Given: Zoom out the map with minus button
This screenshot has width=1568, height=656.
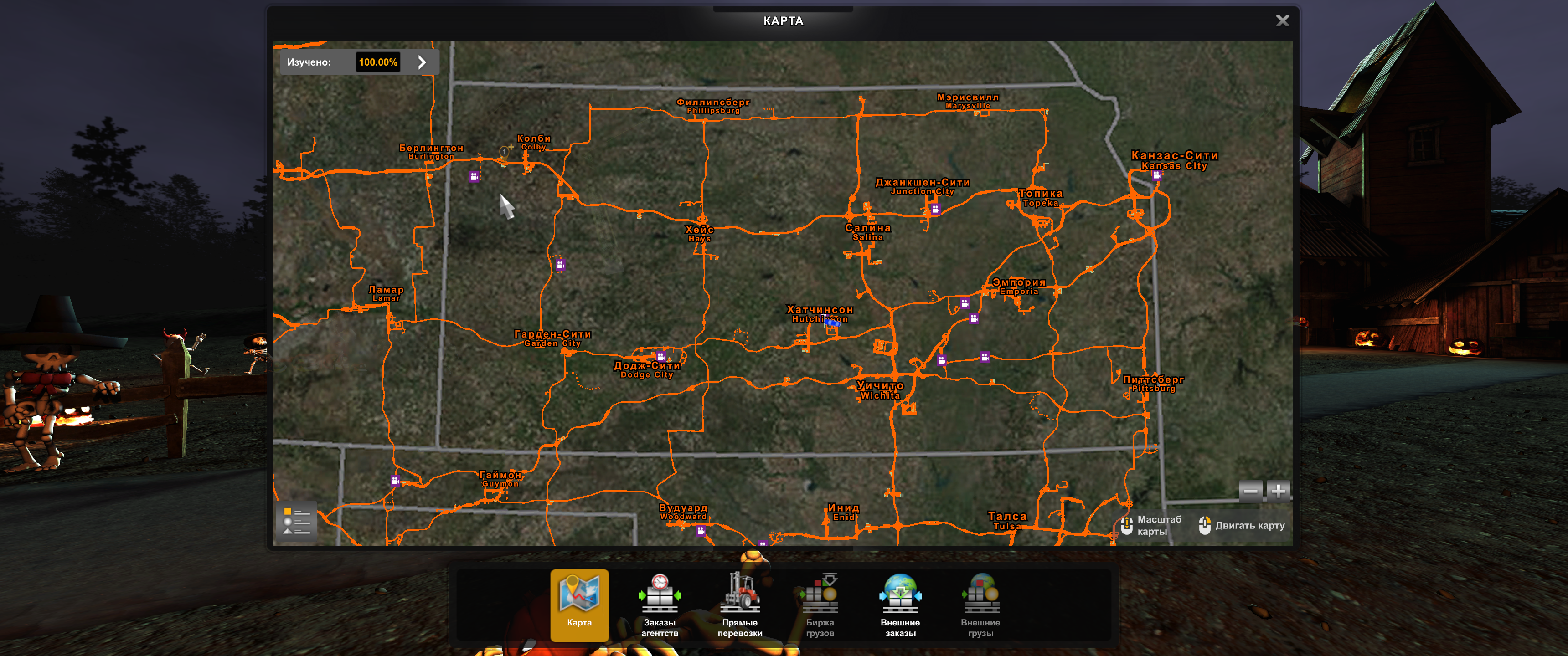Looking at the screenshot, I should click(1250, 491).
